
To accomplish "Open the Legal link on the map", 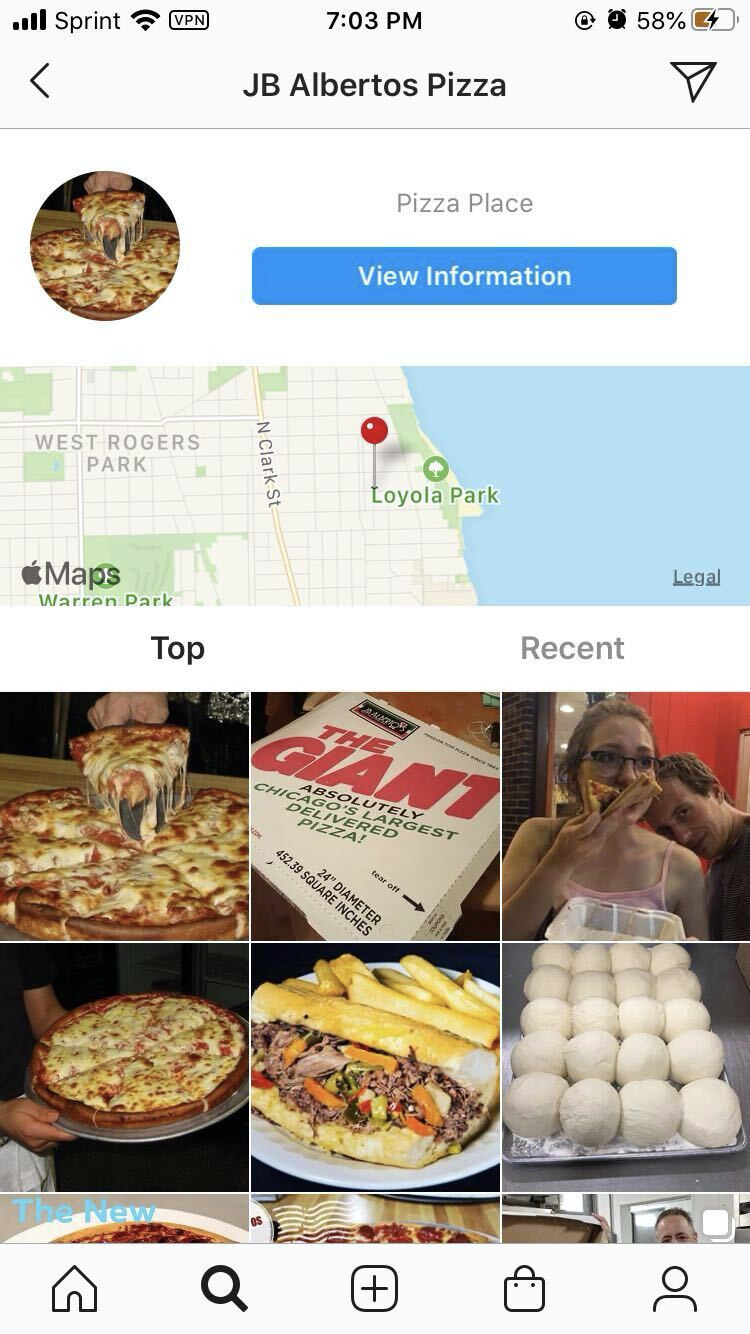I will point(696,577).
